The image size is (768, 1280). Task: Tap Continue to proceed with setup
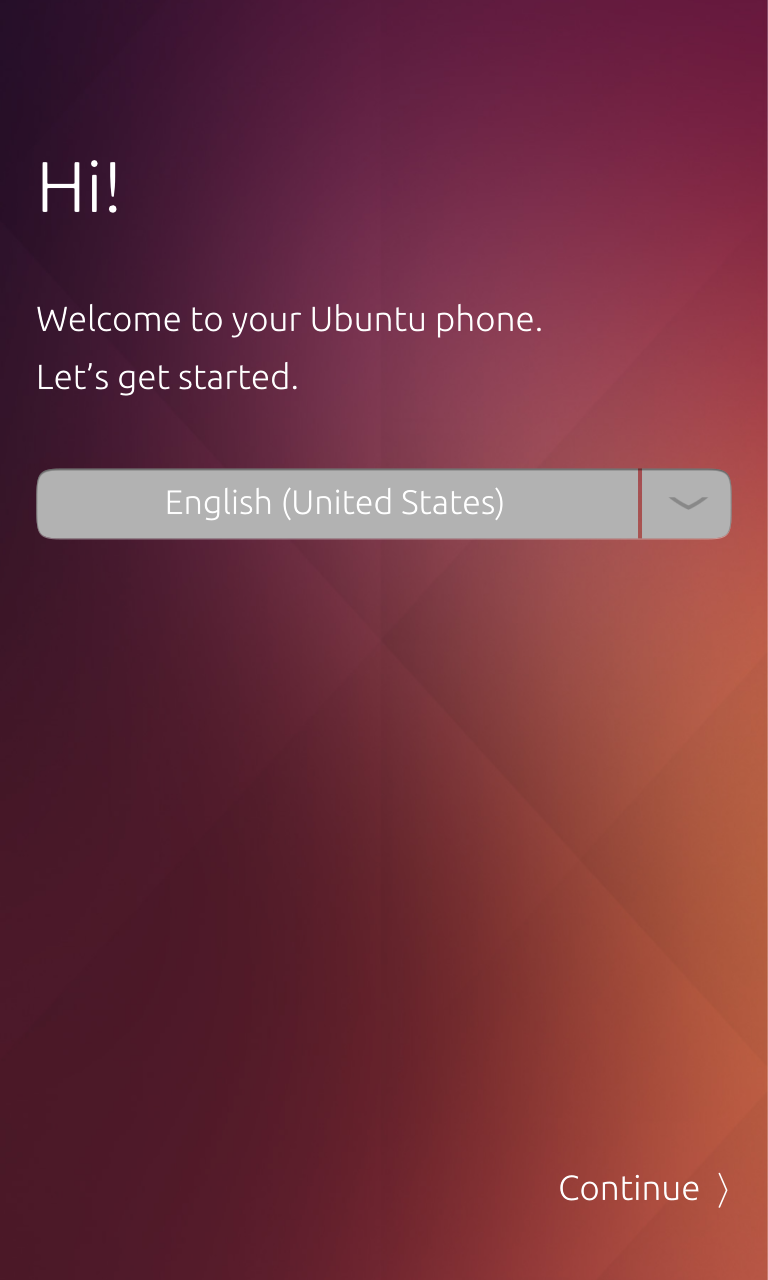click(x=643, y=1188)
